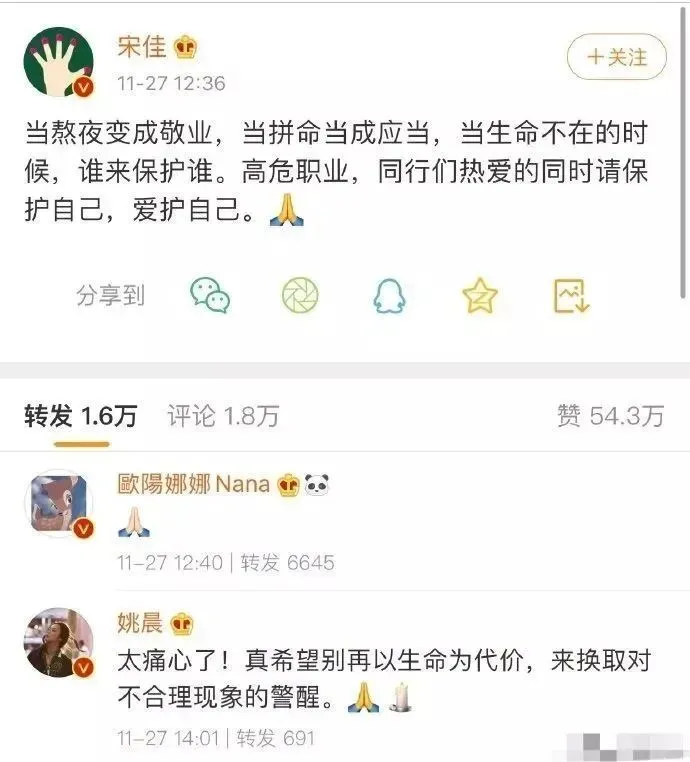Open the 赞 54.3万 likes list
Viewport: 690px width, 762px height.
609,416
